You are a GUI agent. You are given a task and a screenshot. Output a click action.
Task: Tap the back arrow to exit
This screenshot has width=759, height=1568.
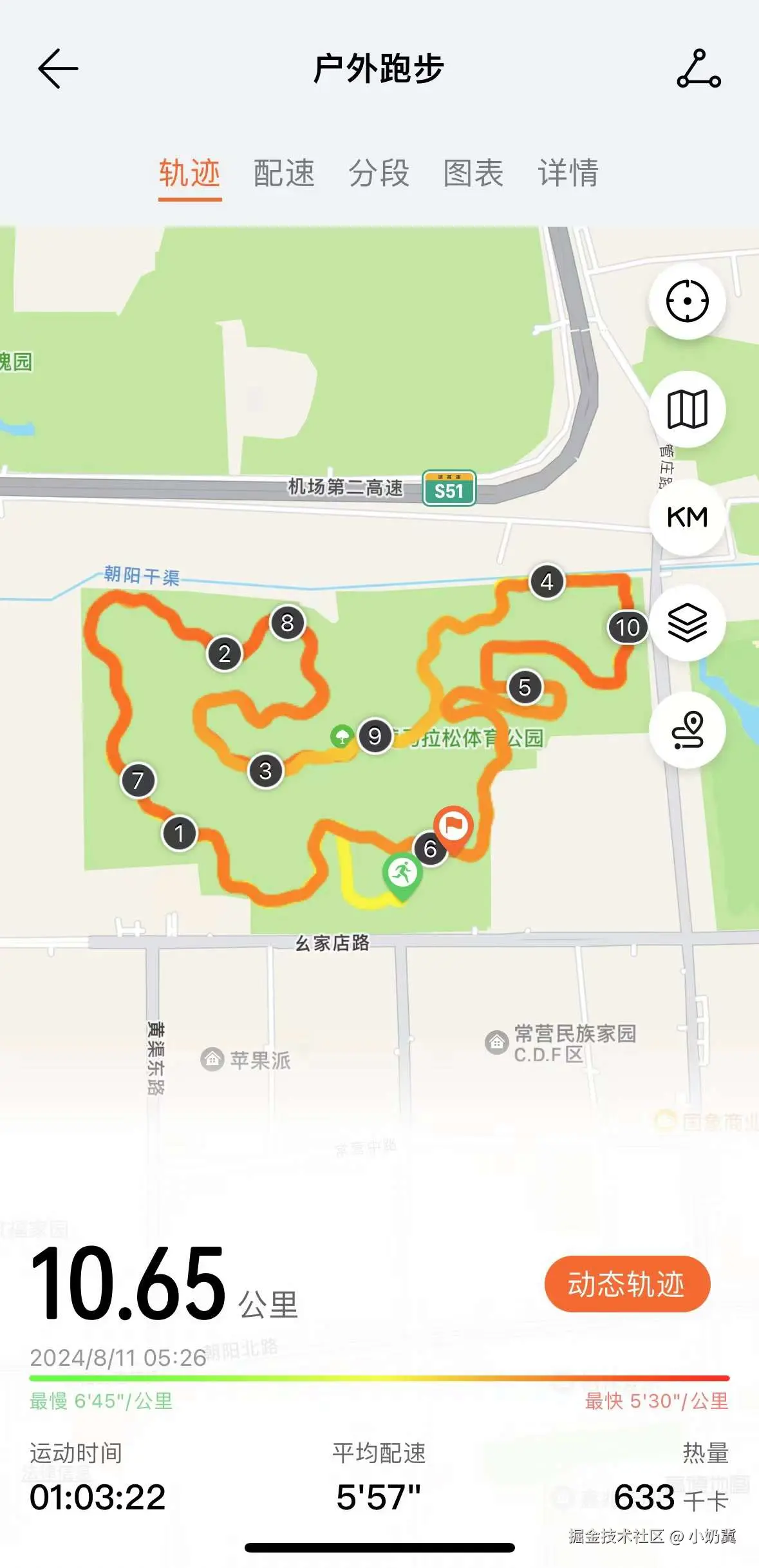click(57, 69)
